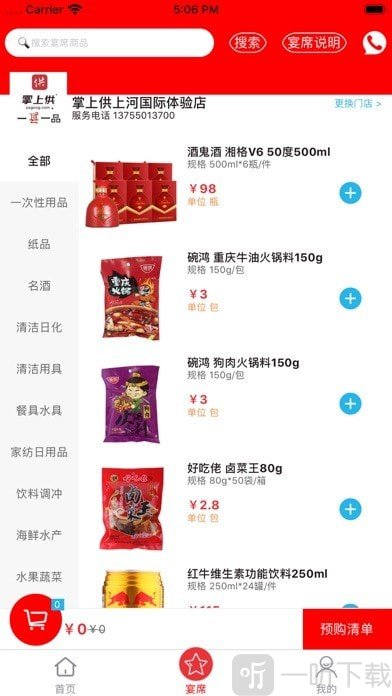
Task: Add 酒鬼酒 湘格V6 to cart
Action: tap(350, 193)
